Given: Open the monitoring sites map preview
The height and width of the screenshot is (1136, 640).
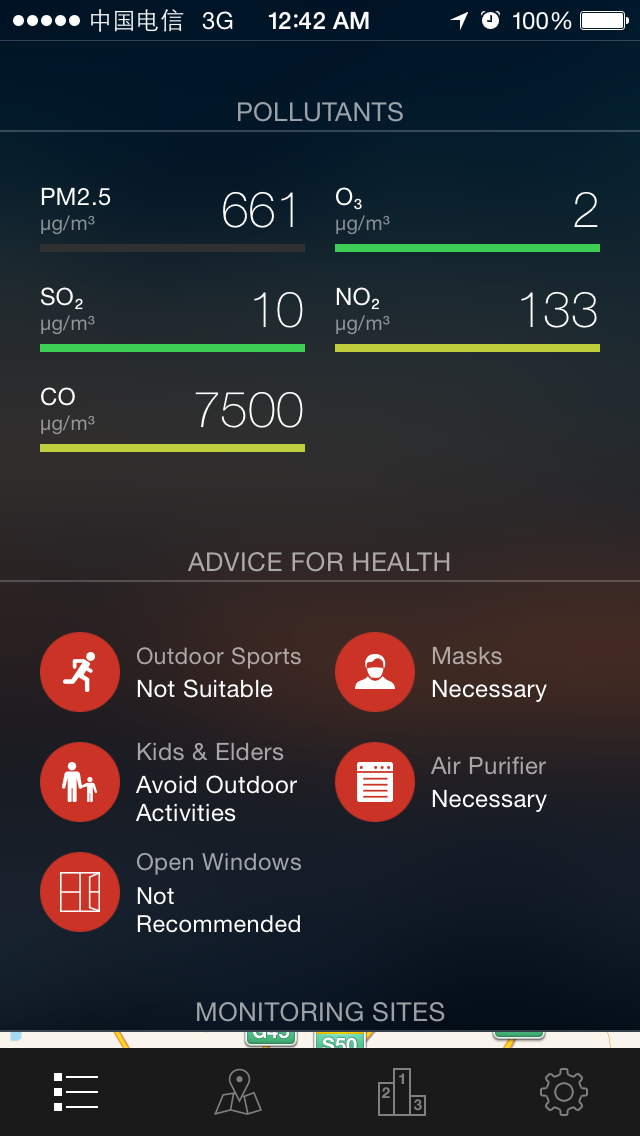Looking at the screenshot, I should coord(320,1039).
